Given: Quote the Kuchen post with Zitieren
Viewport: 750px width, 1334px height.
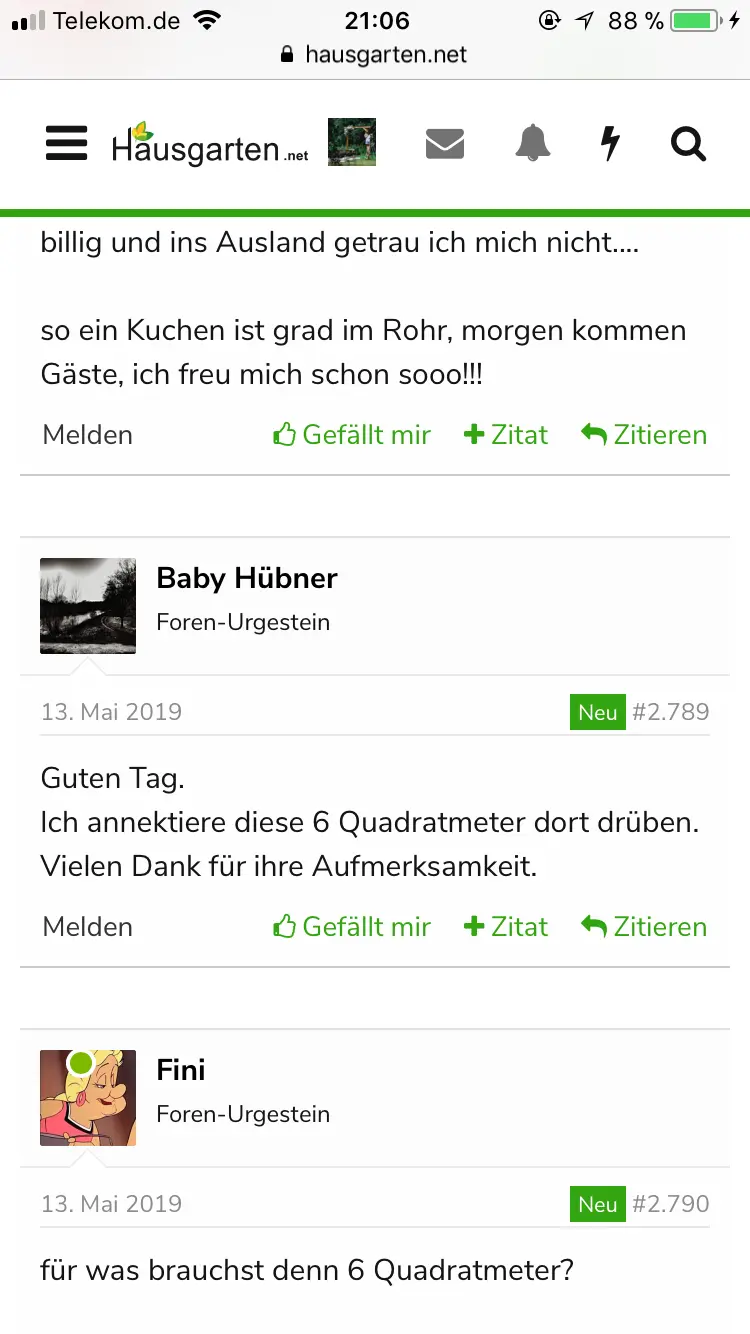Looking at the screenshot, I should click(644, 435).
